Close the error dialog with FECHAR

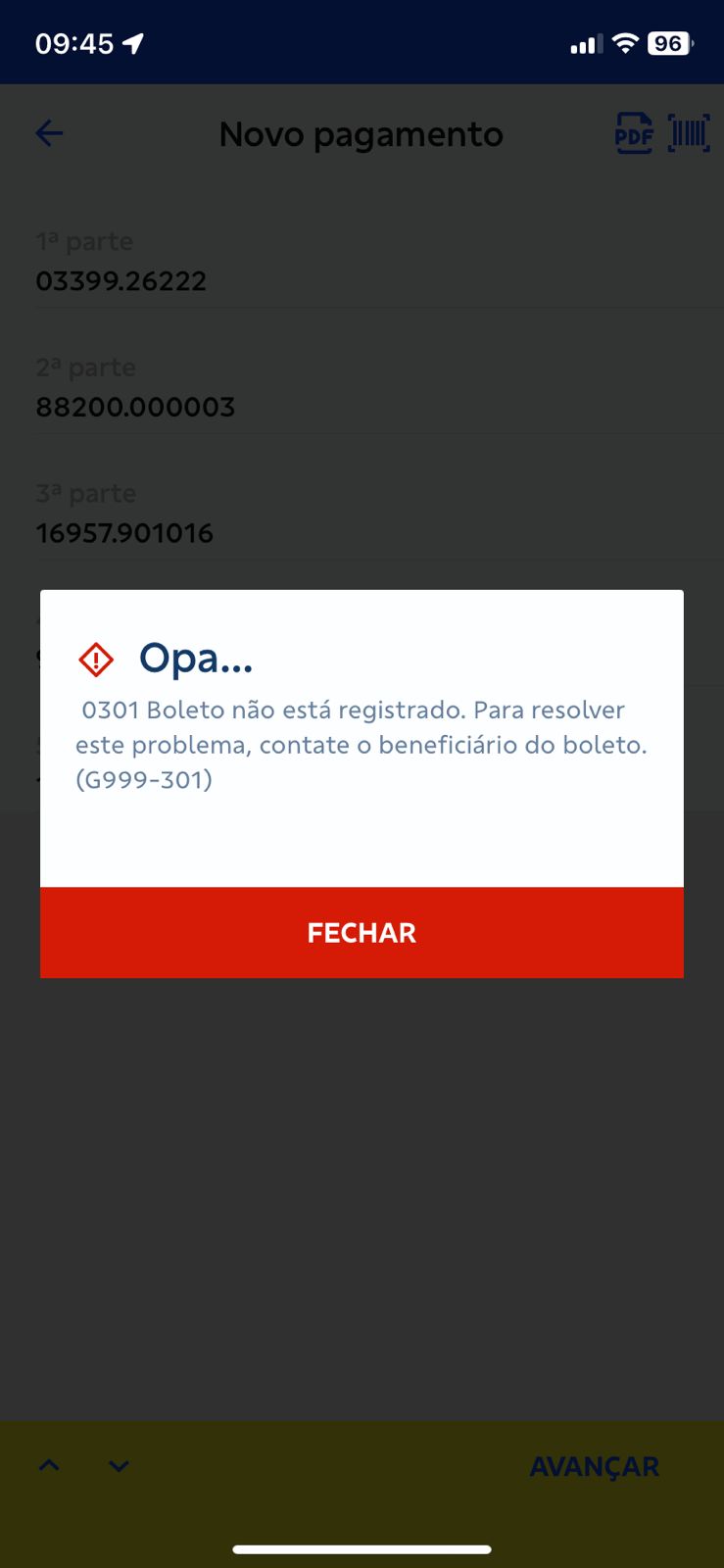362,932
